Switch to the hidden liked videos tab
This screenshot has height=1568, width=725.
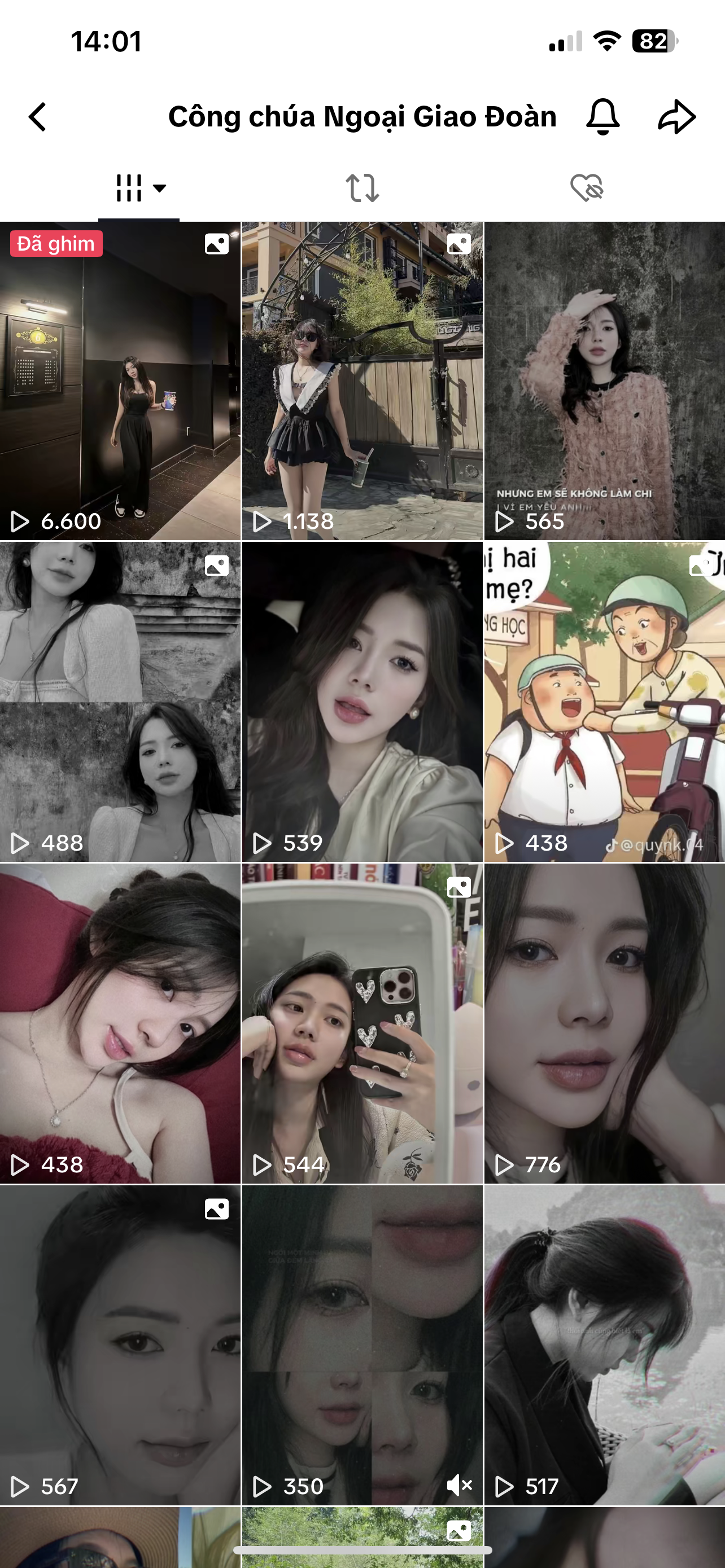point(586,187)
